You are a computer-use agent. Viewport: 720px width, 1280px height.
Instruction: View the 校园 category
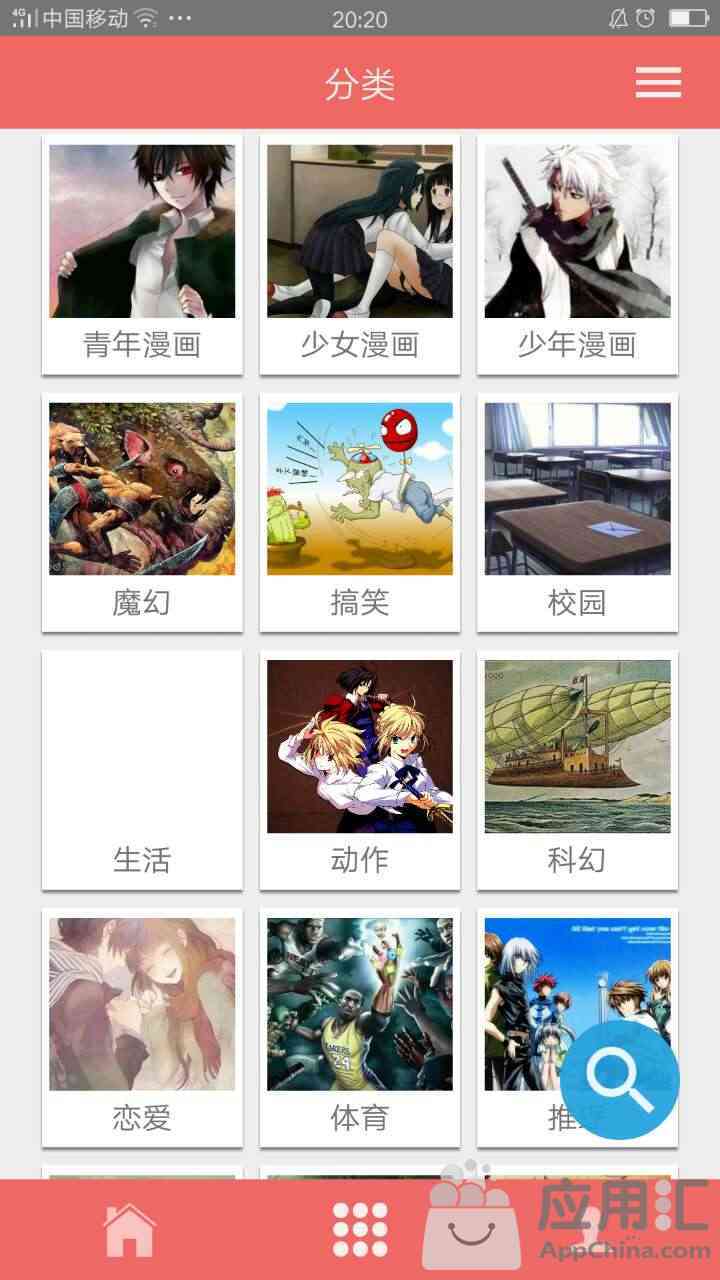pos(577,514)
